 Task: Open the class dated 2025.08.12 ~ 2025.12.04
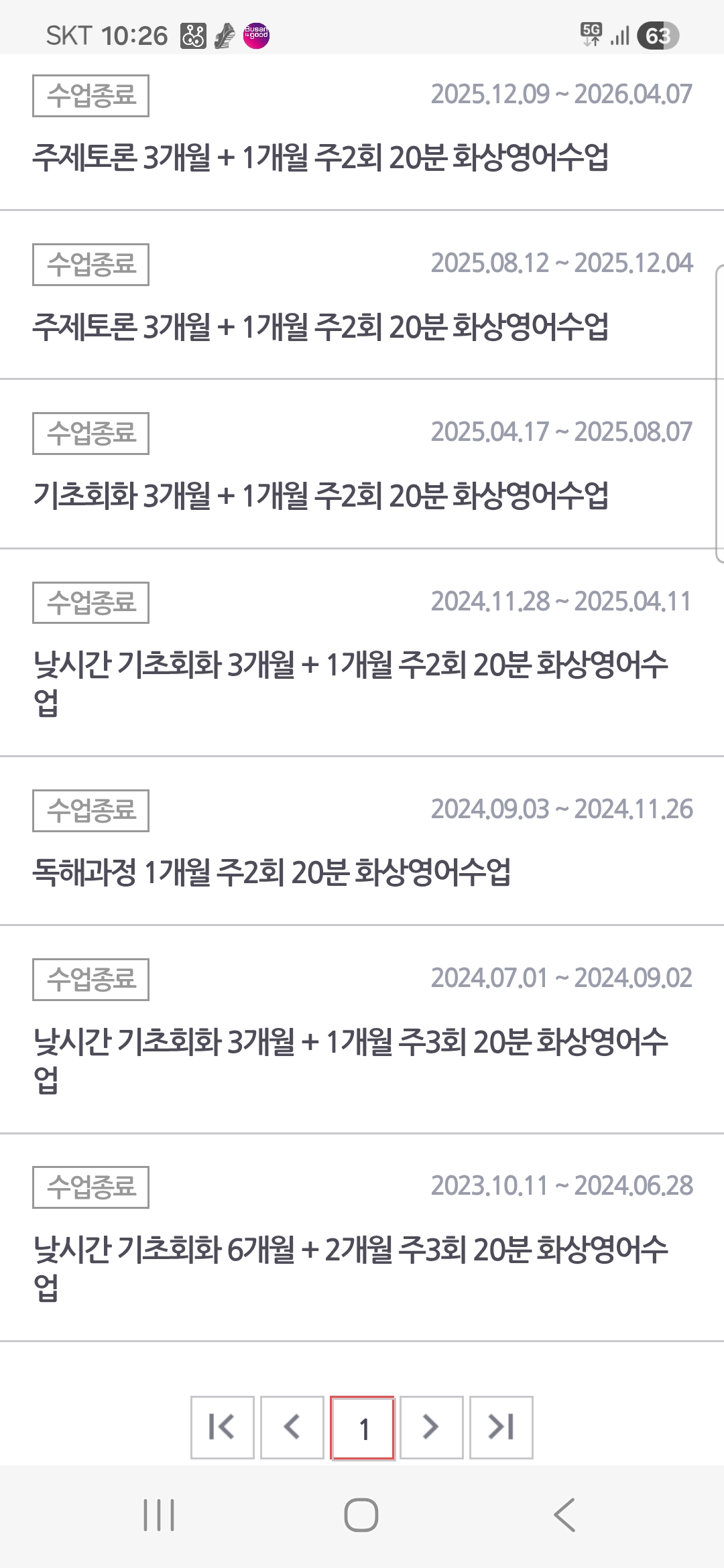[x=320, y=327]
